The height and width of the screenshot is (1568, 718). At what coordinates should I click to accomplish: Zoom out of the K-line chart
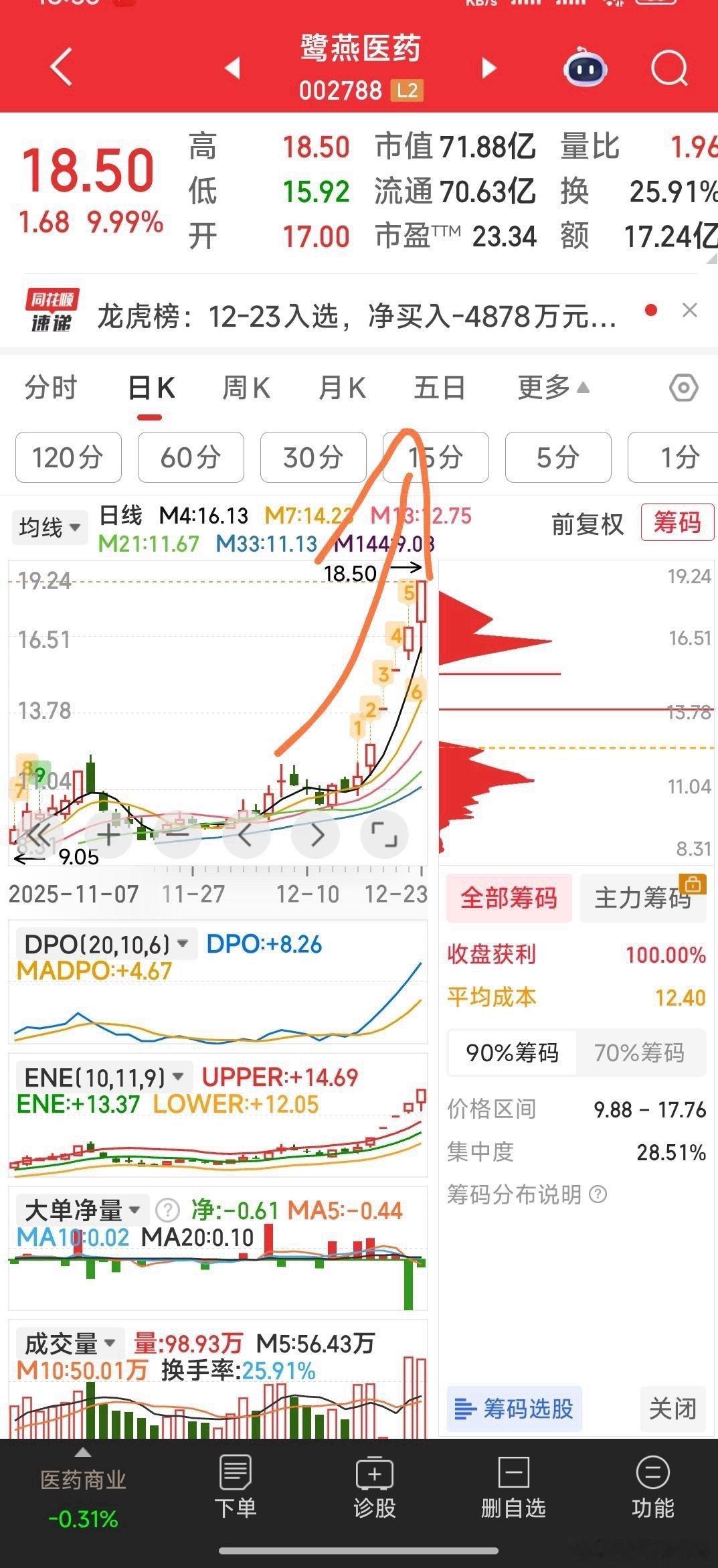[x=177, y=834]
